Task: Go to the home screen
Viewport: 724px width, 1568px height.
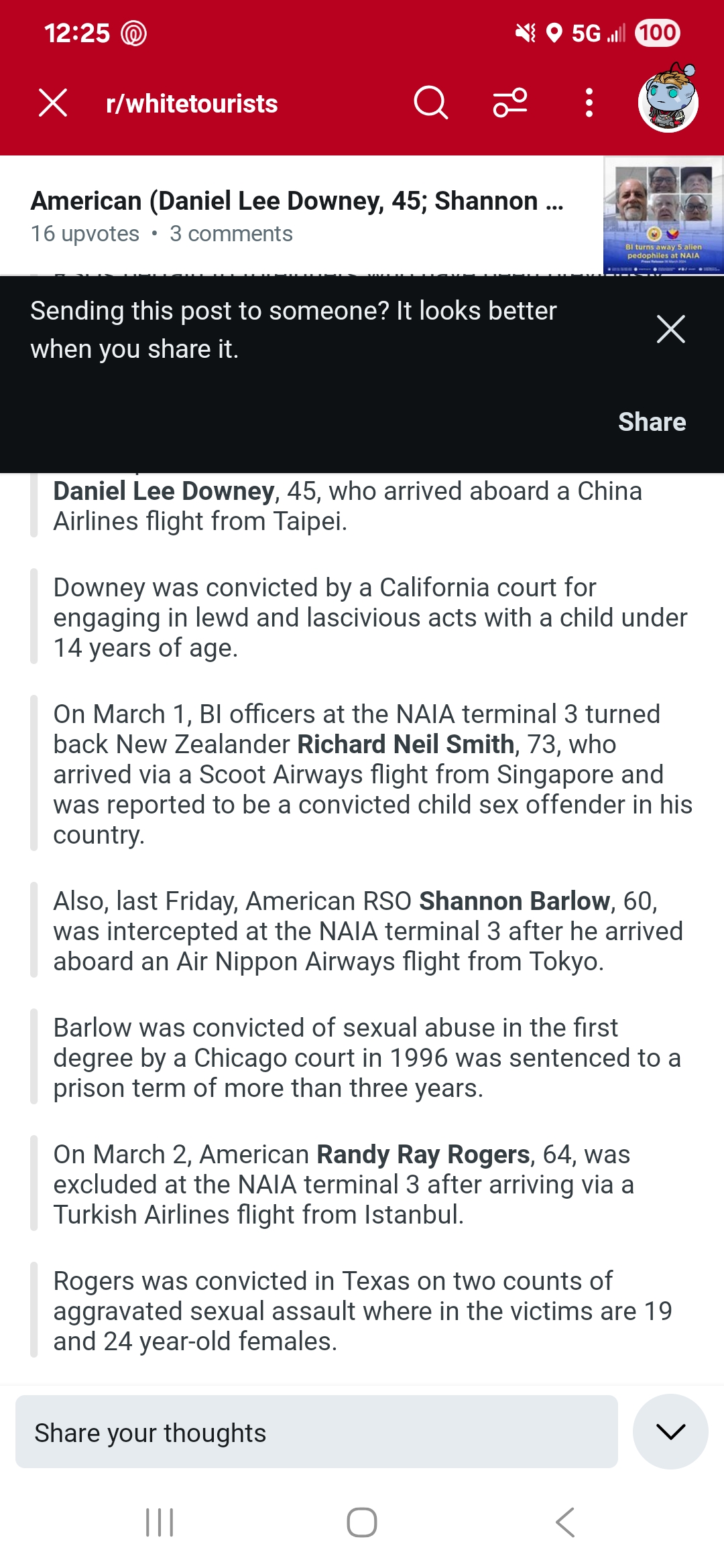Action: tap(362, 1522)
